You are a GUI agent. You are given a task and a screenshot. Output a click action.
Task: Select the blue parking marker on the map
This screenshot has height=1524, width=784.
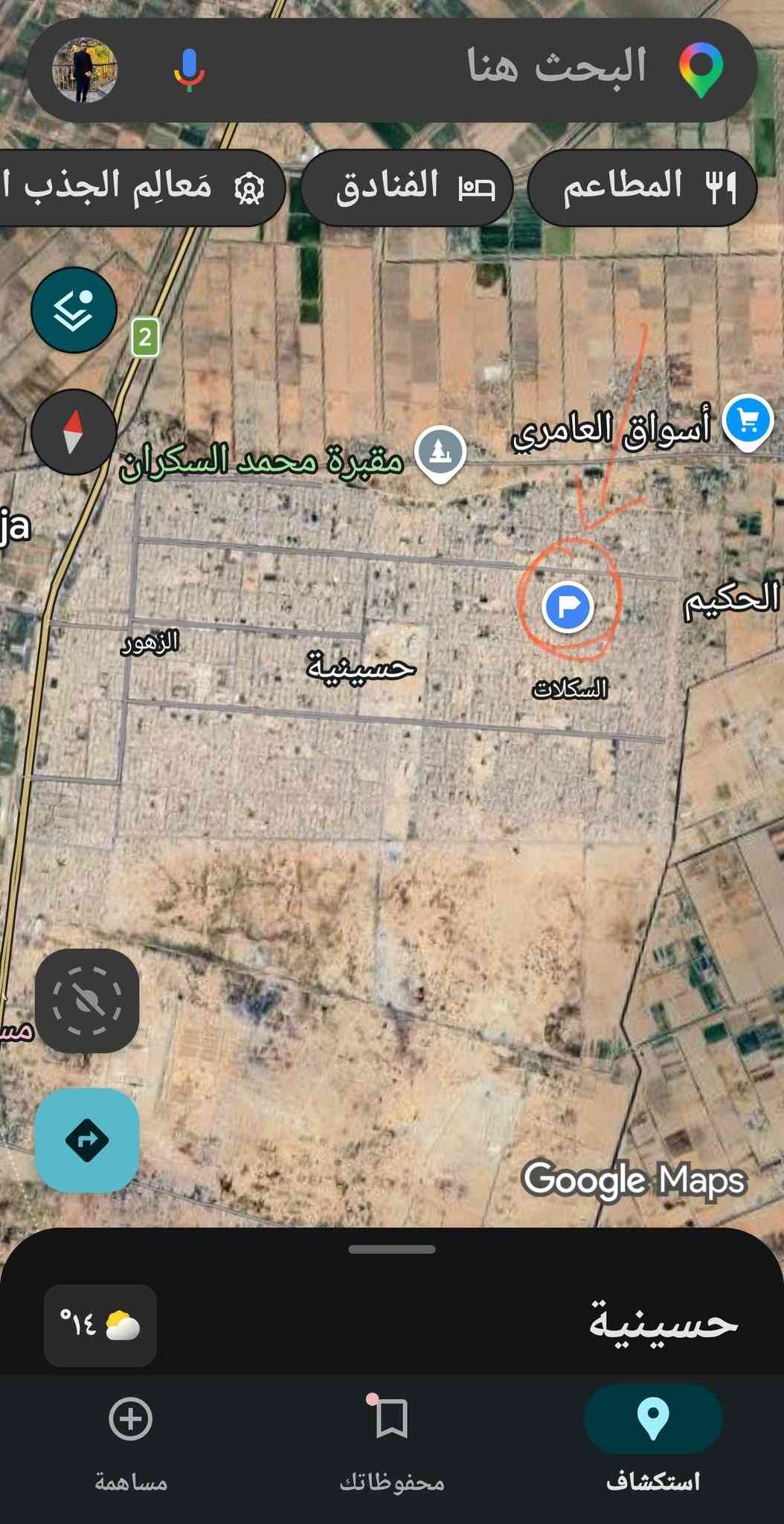point(568,606)
